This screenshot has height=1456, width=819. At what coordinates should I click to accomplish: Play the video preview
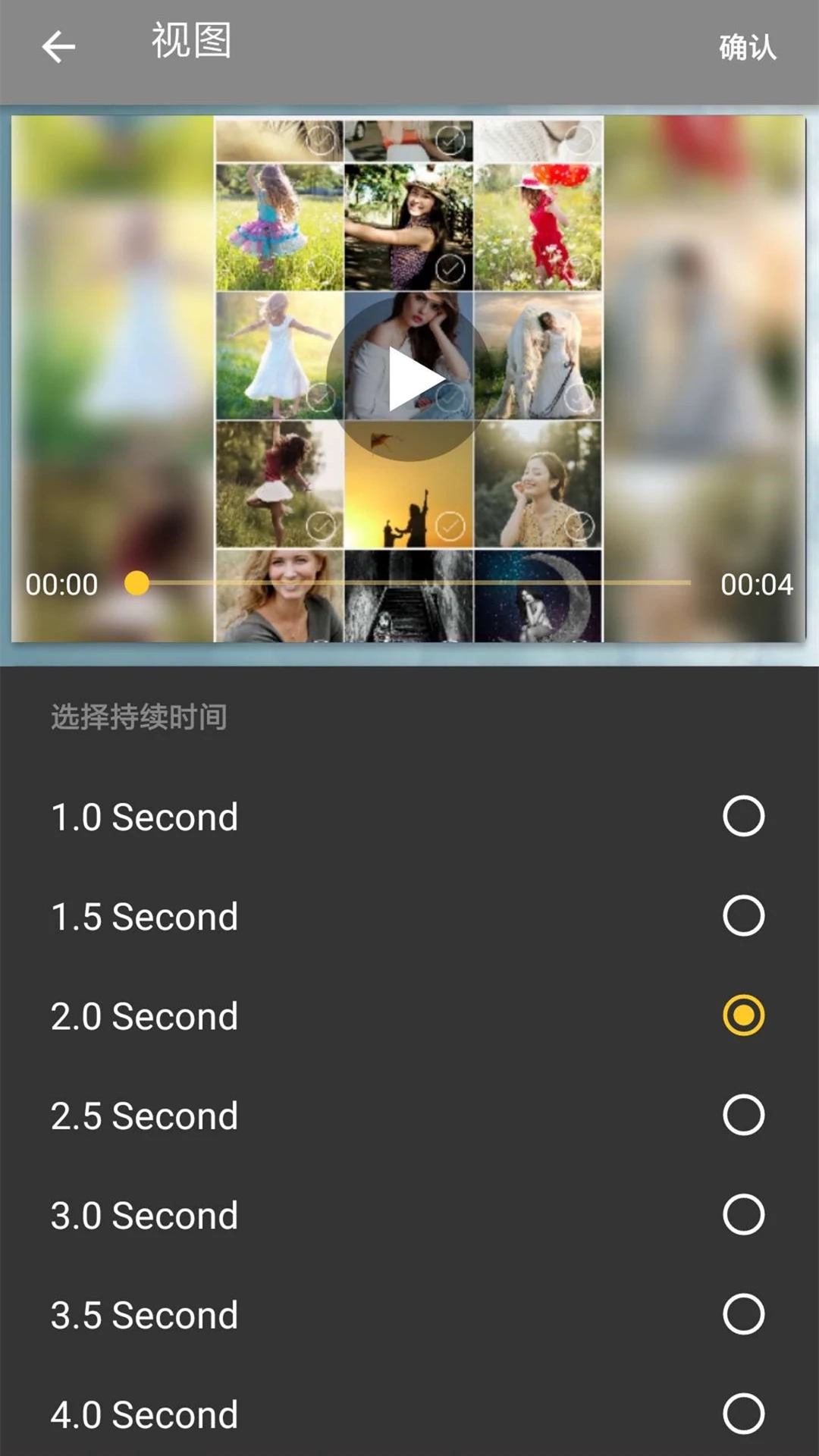(410, 378)
